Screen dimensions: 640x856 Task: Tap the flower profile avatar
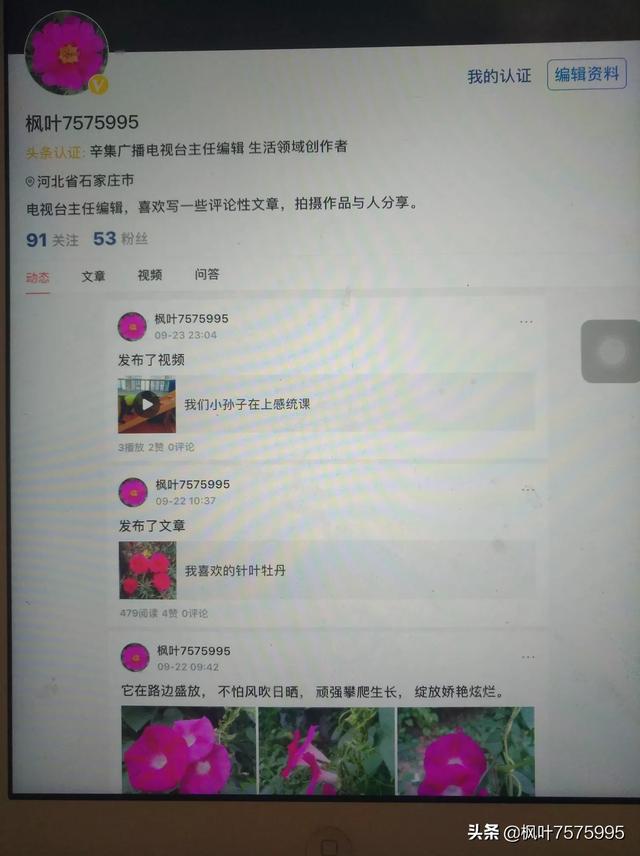pos(67,54)
